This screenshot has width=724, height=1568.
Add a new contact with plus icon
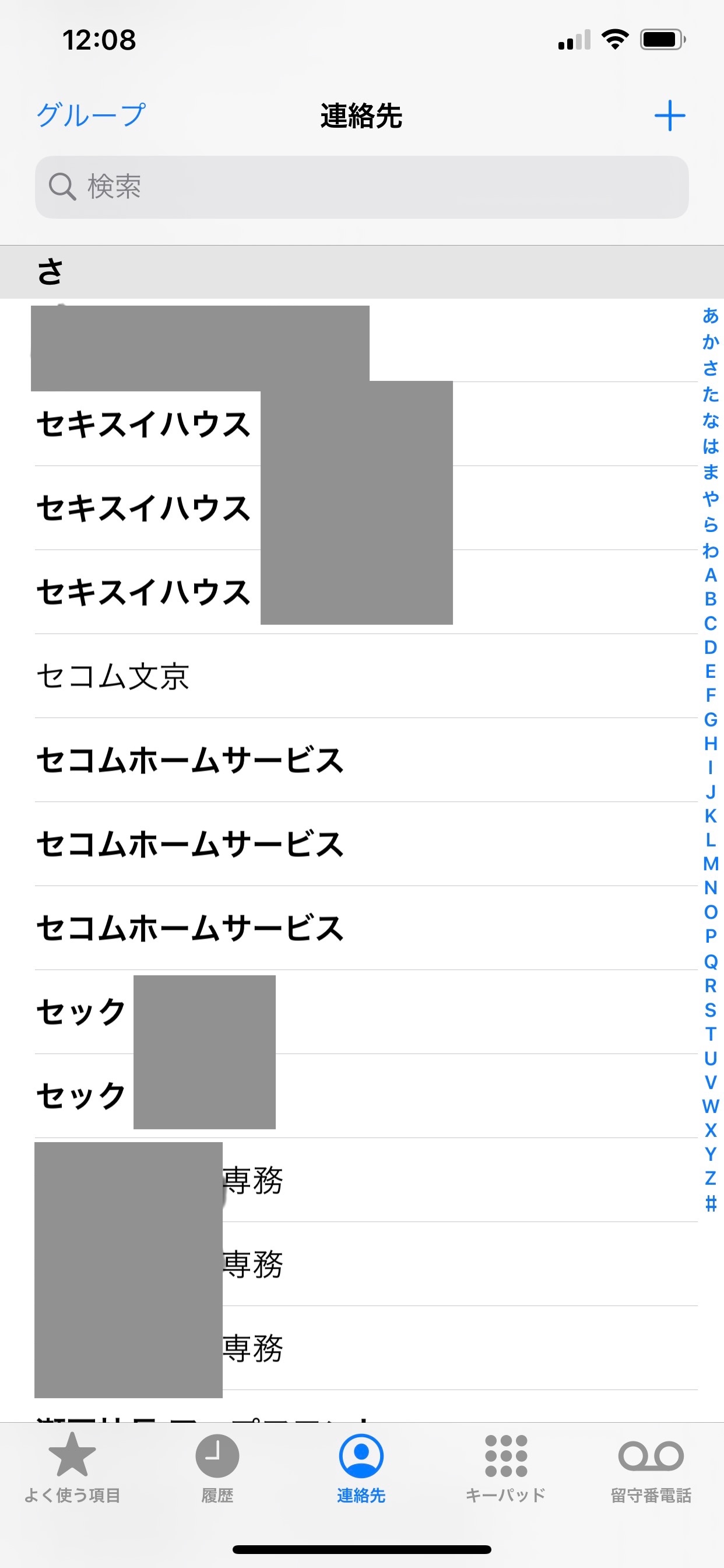coord(669,116)
